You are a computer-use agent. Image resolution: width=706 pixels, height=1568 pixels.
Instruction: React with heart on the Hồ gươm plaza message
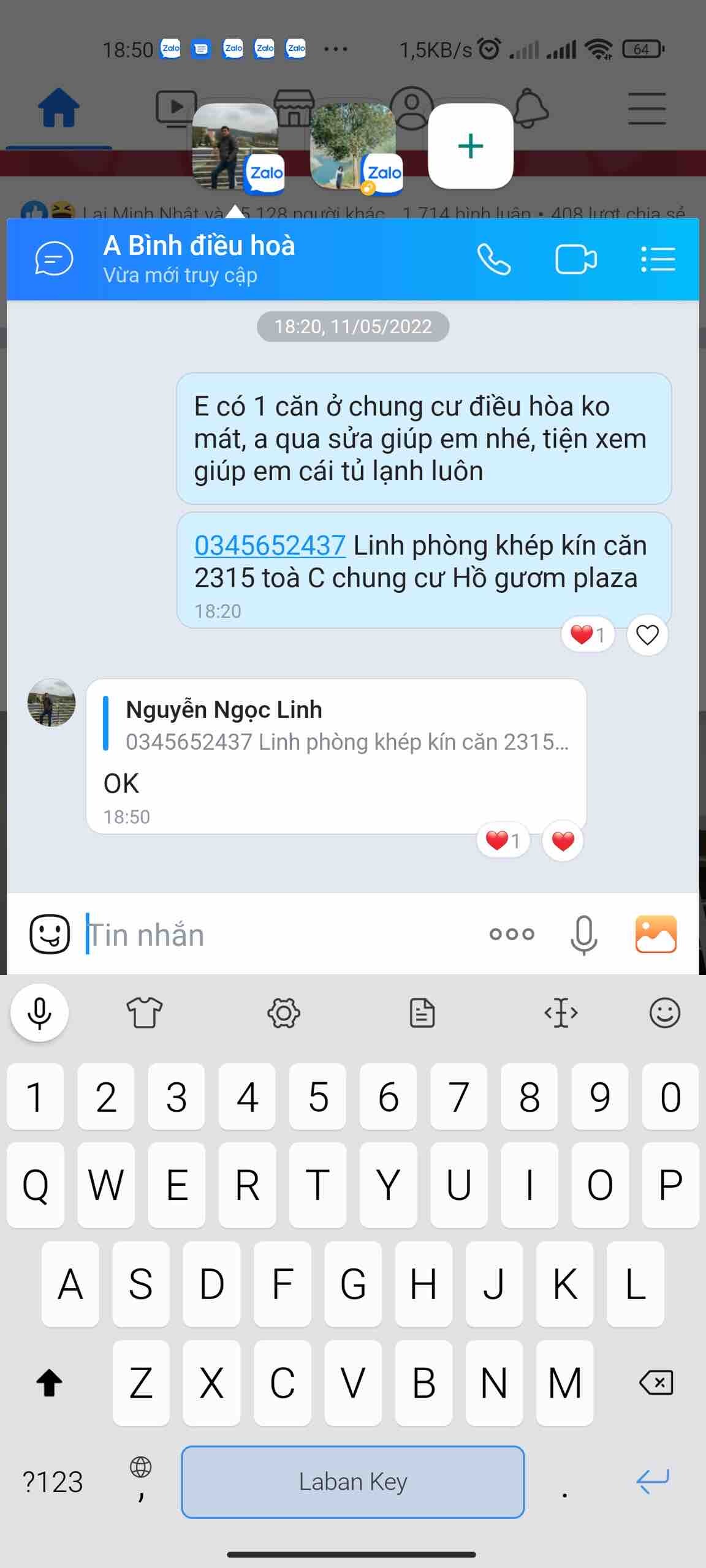(647, 635)
